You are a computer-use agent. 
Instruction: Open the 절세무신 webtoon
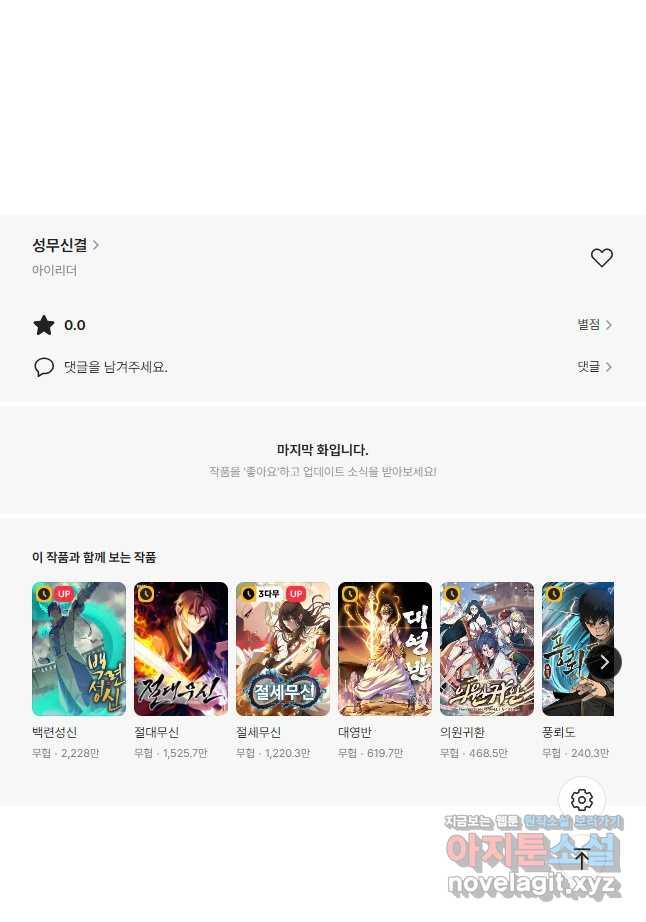pyautogui.click(x=283, y=649)
